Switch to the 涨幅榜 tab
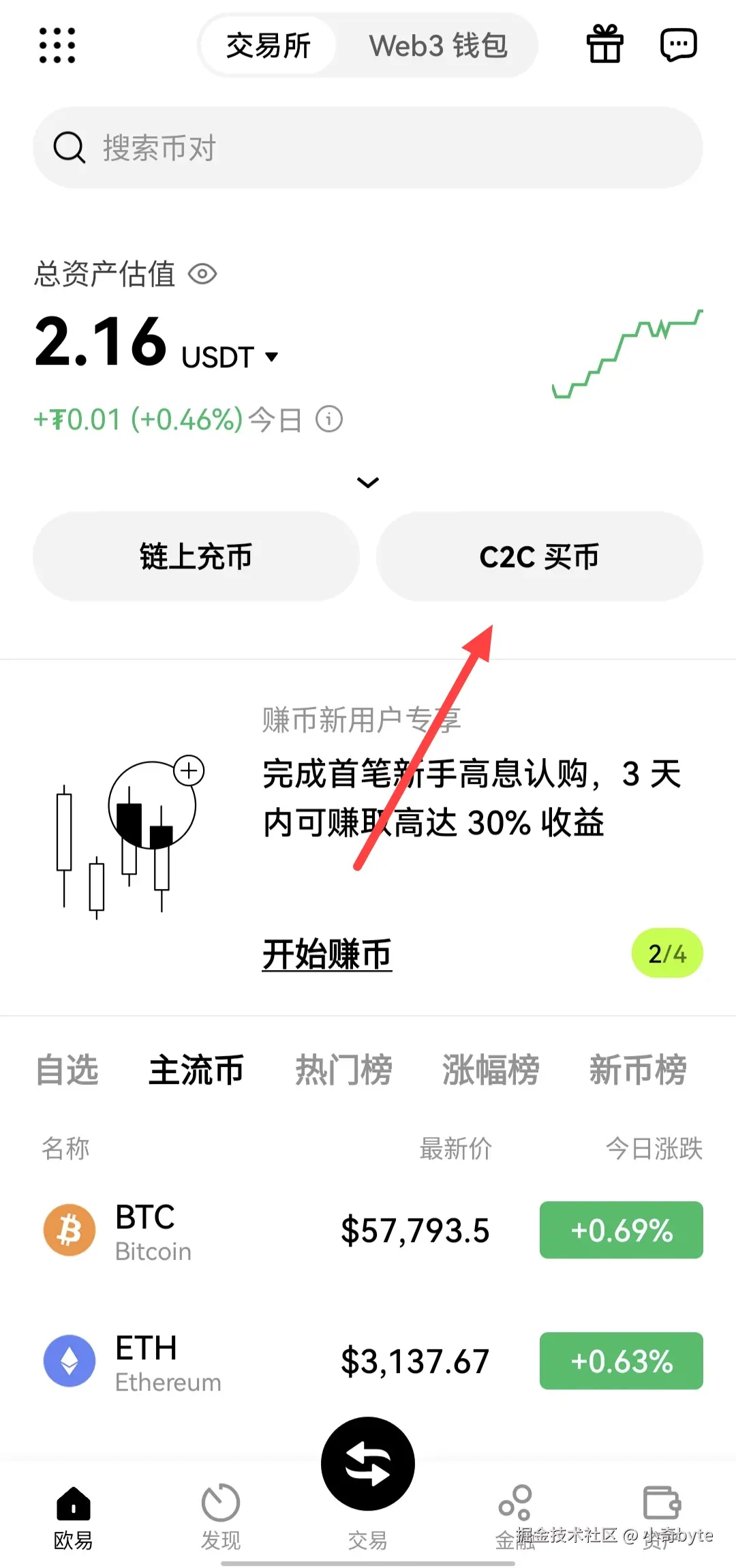 (491, 1070)
